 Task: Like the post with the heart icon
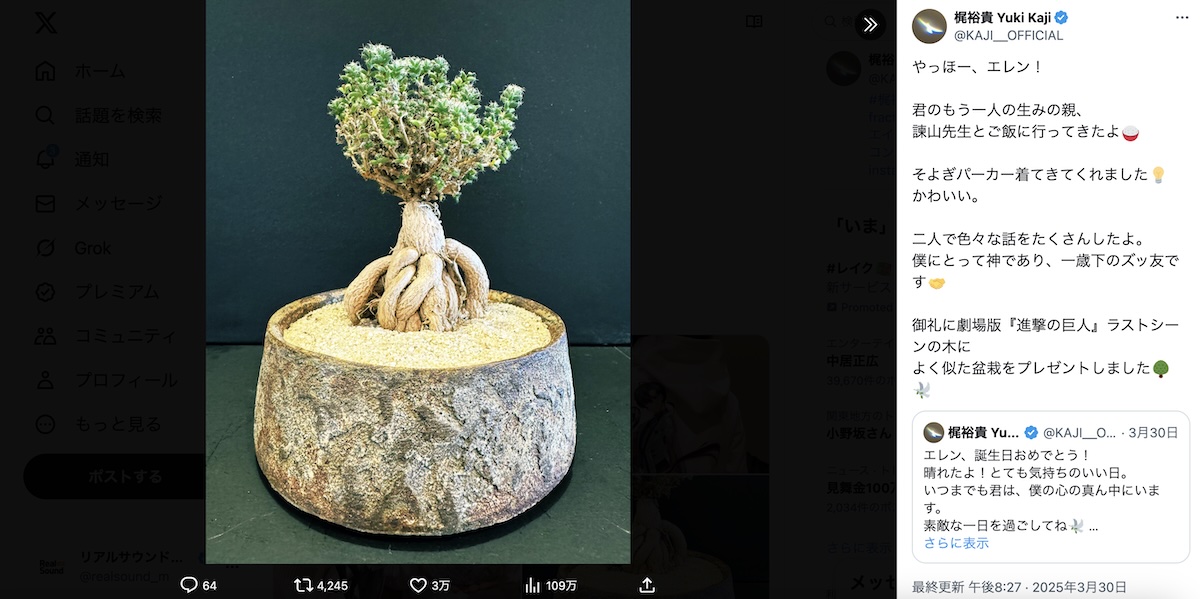pos(419,585)
